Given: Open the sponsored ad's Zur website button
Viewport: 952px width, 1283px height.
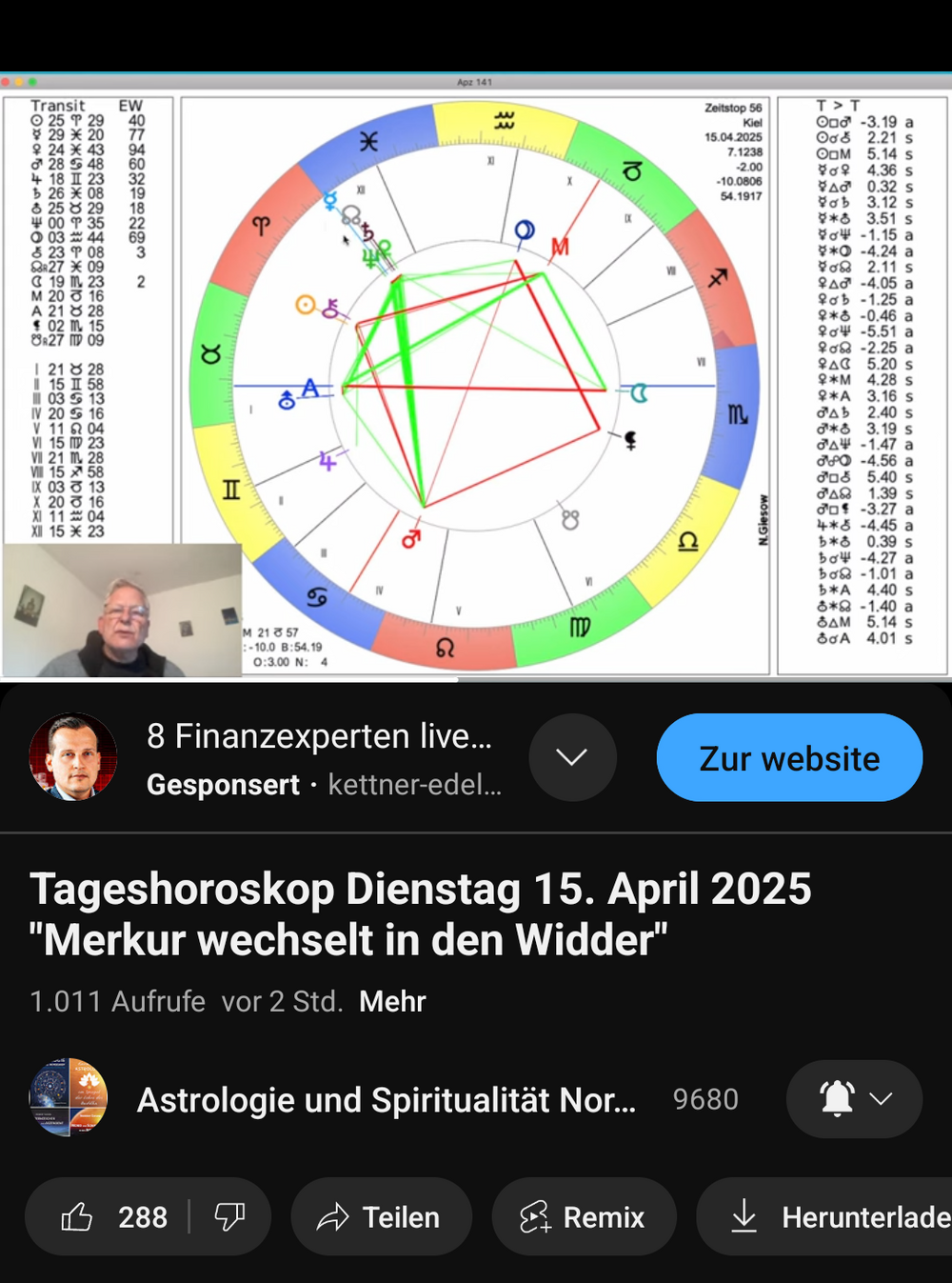Looking at the screenshot, I should [x=789, y=758].
